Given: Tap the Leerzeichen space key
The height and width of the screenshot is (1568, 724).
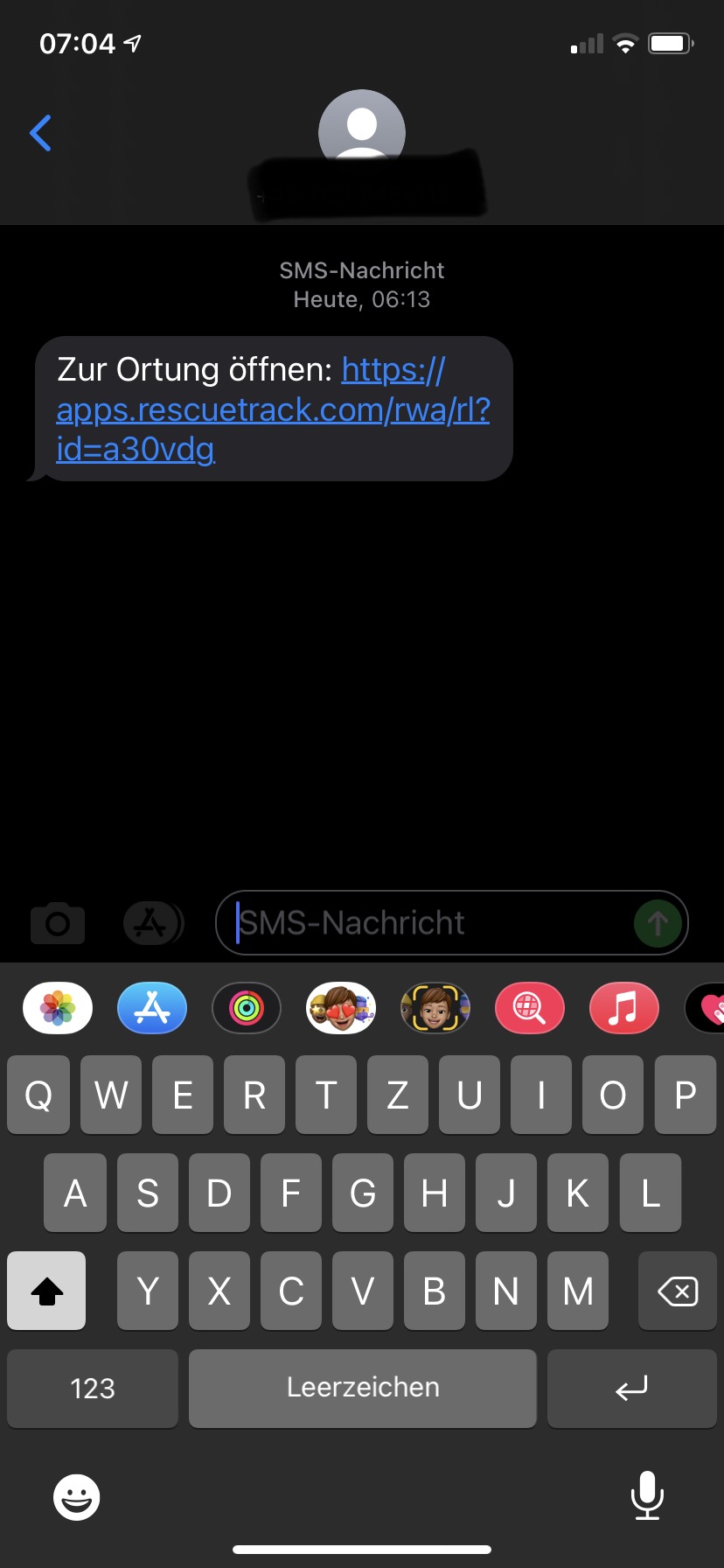Looking at the screenshot, I should tap(362, 1388).
